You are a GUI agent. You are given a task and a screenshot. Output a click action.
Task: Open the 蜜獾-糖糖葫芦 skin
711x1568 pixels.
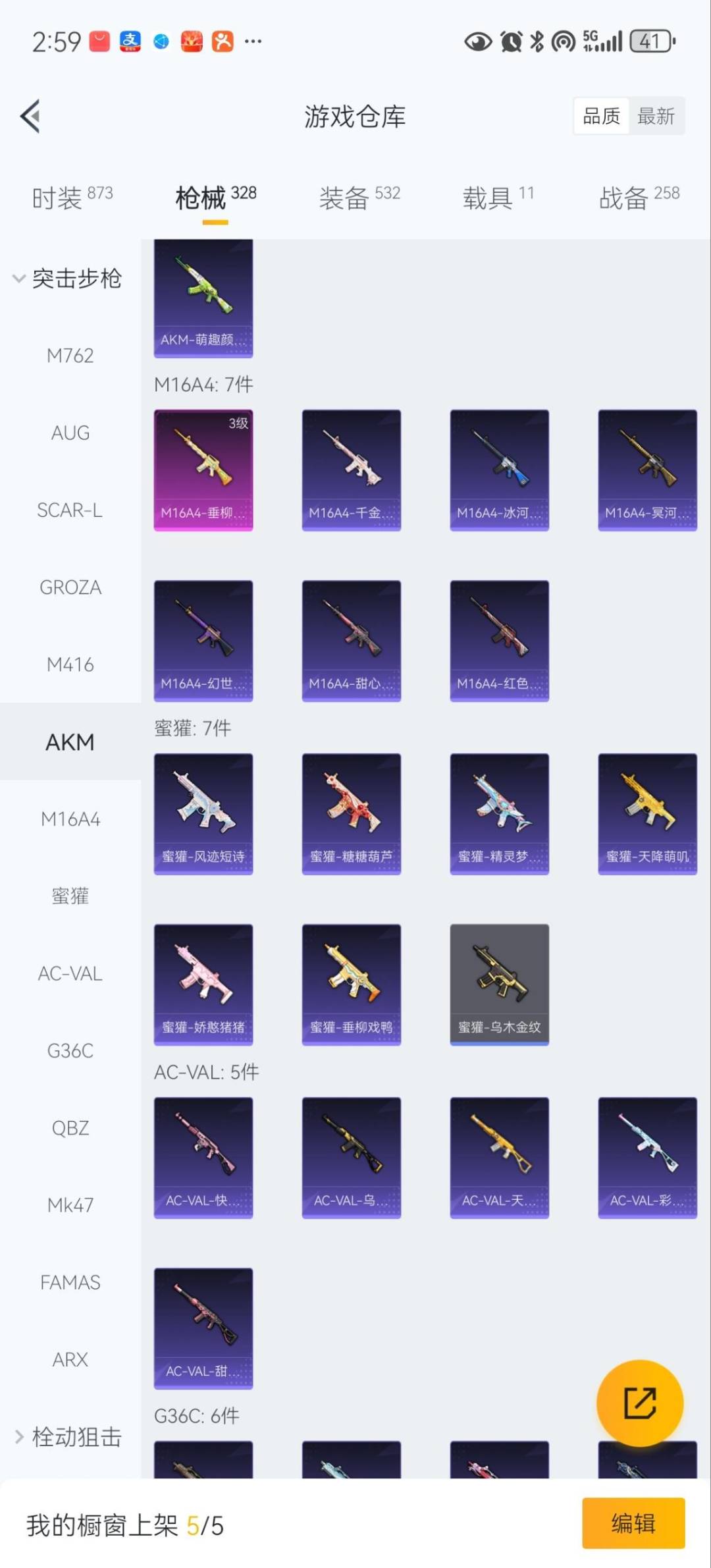351,813
